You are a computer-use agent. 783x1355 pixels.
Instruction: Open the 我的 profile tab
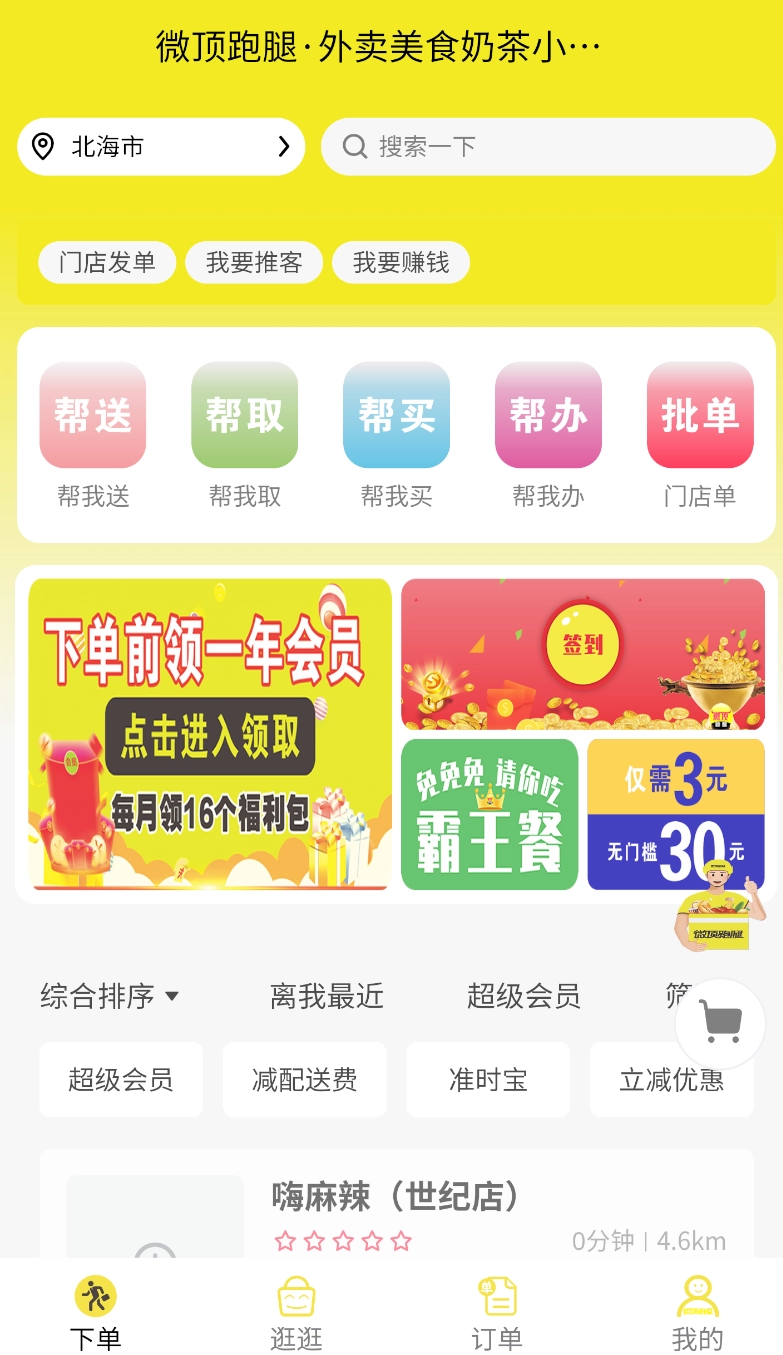point(697,1310)
